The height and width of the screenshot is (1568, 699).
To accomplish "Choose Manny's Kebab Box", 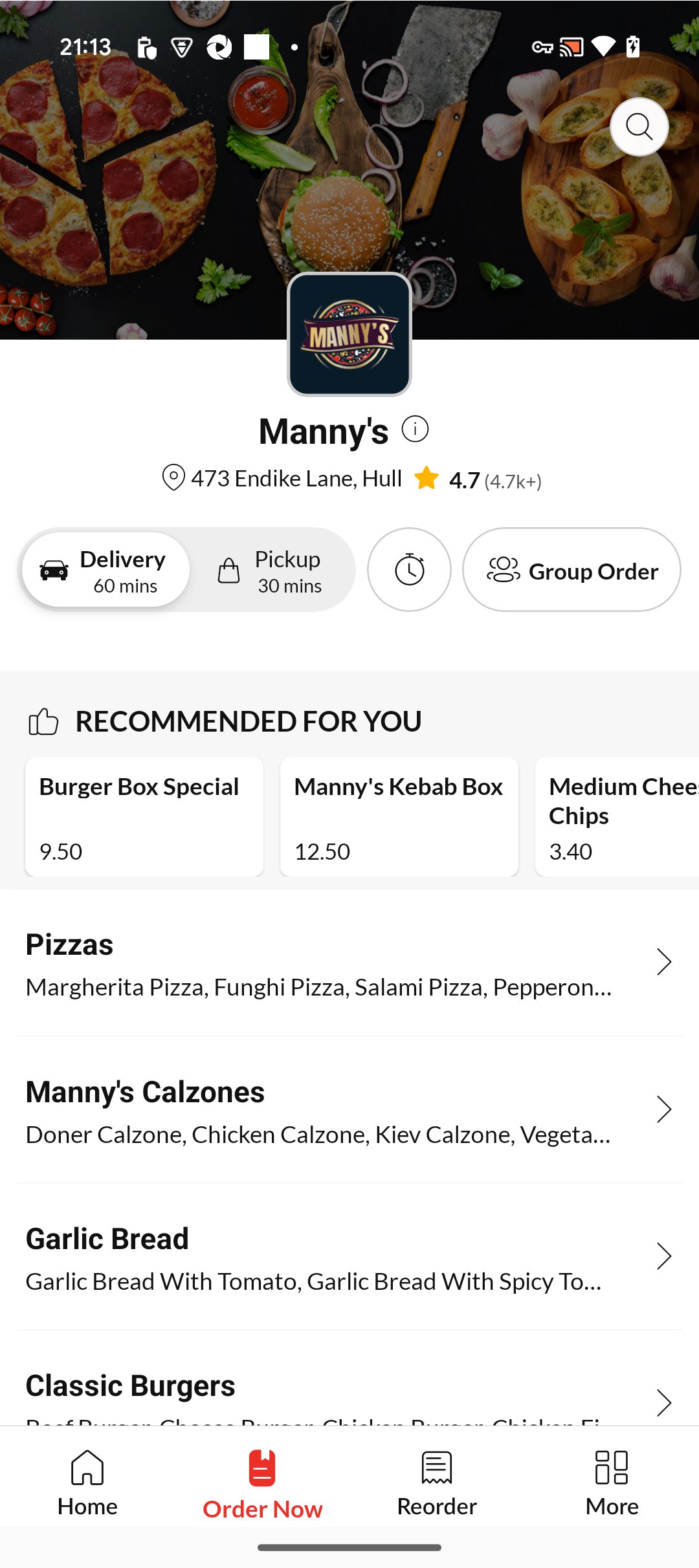I will pos(399,817).
